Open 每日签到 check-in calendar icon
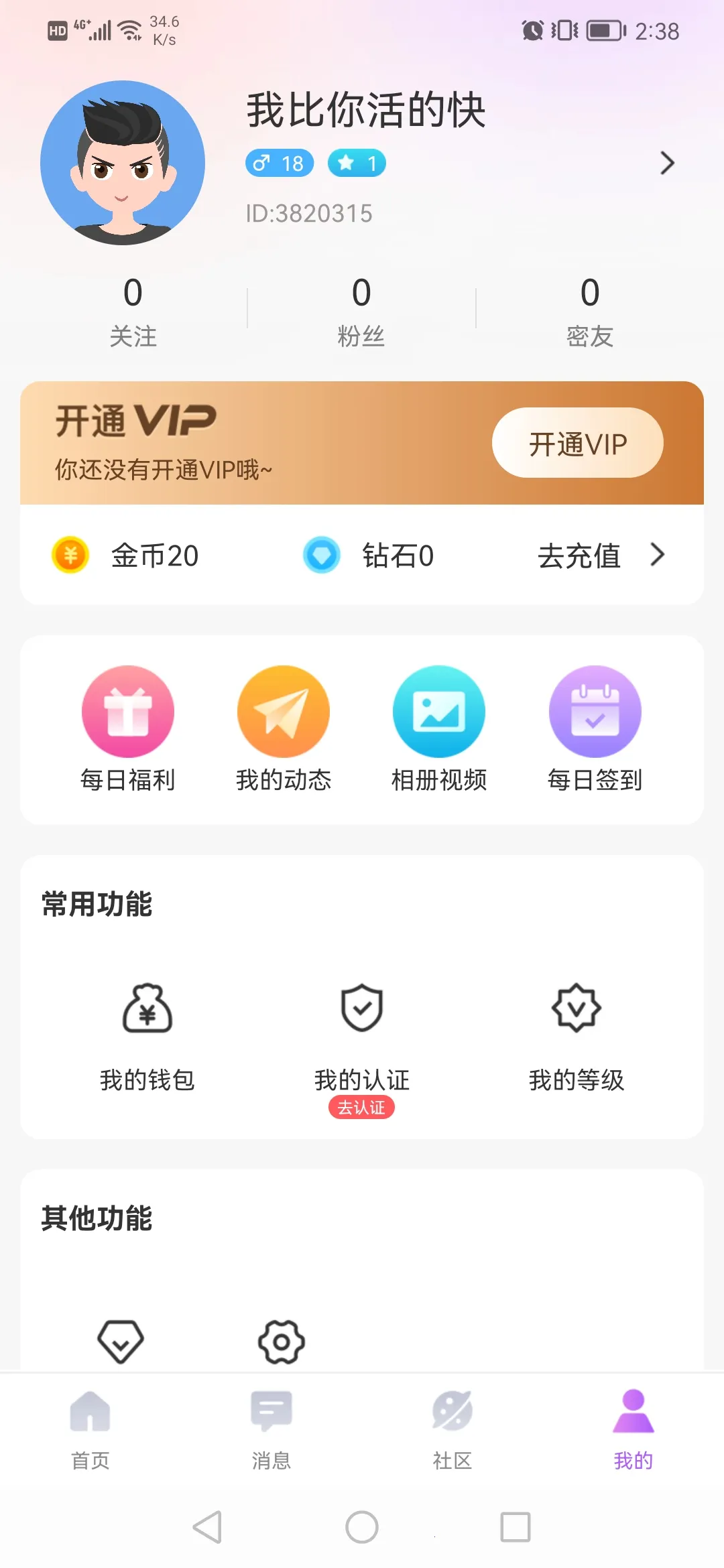This screenshot has width=724, height=1568. (595, 712)
